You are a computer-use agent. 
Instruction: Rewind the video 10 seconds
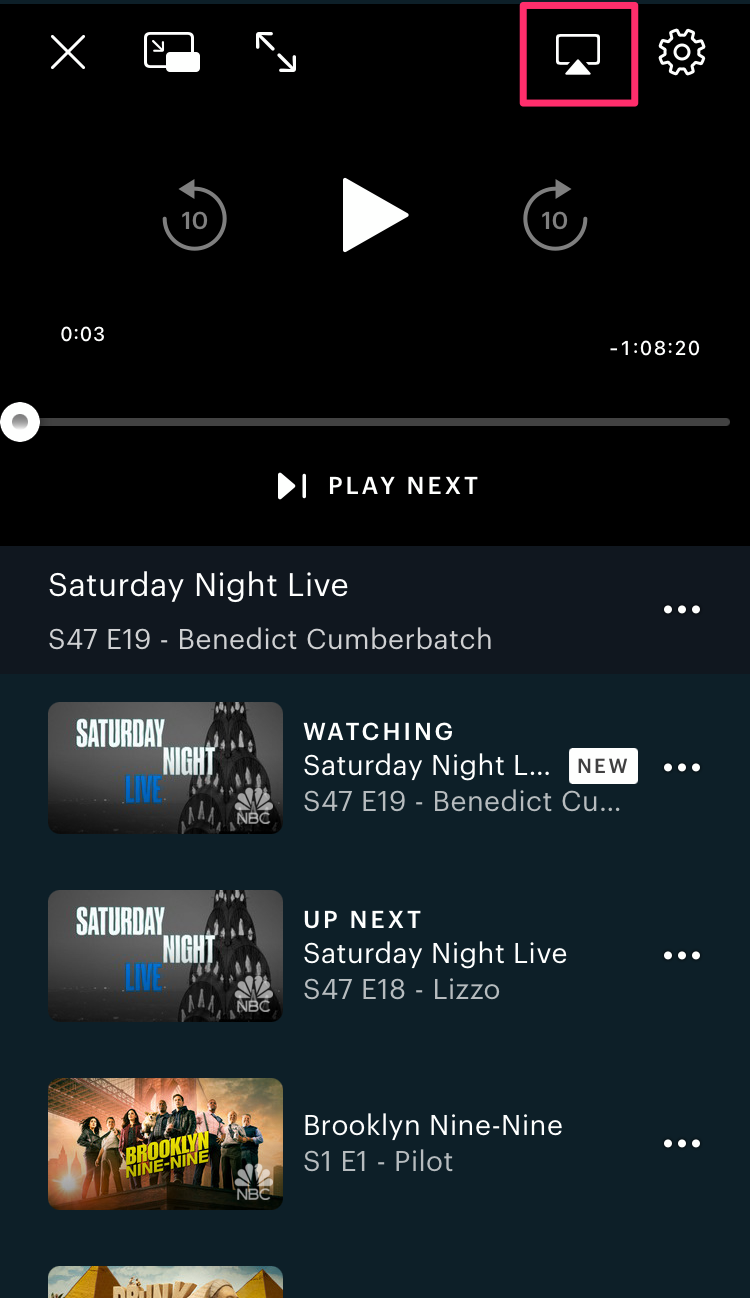(194, 215)
